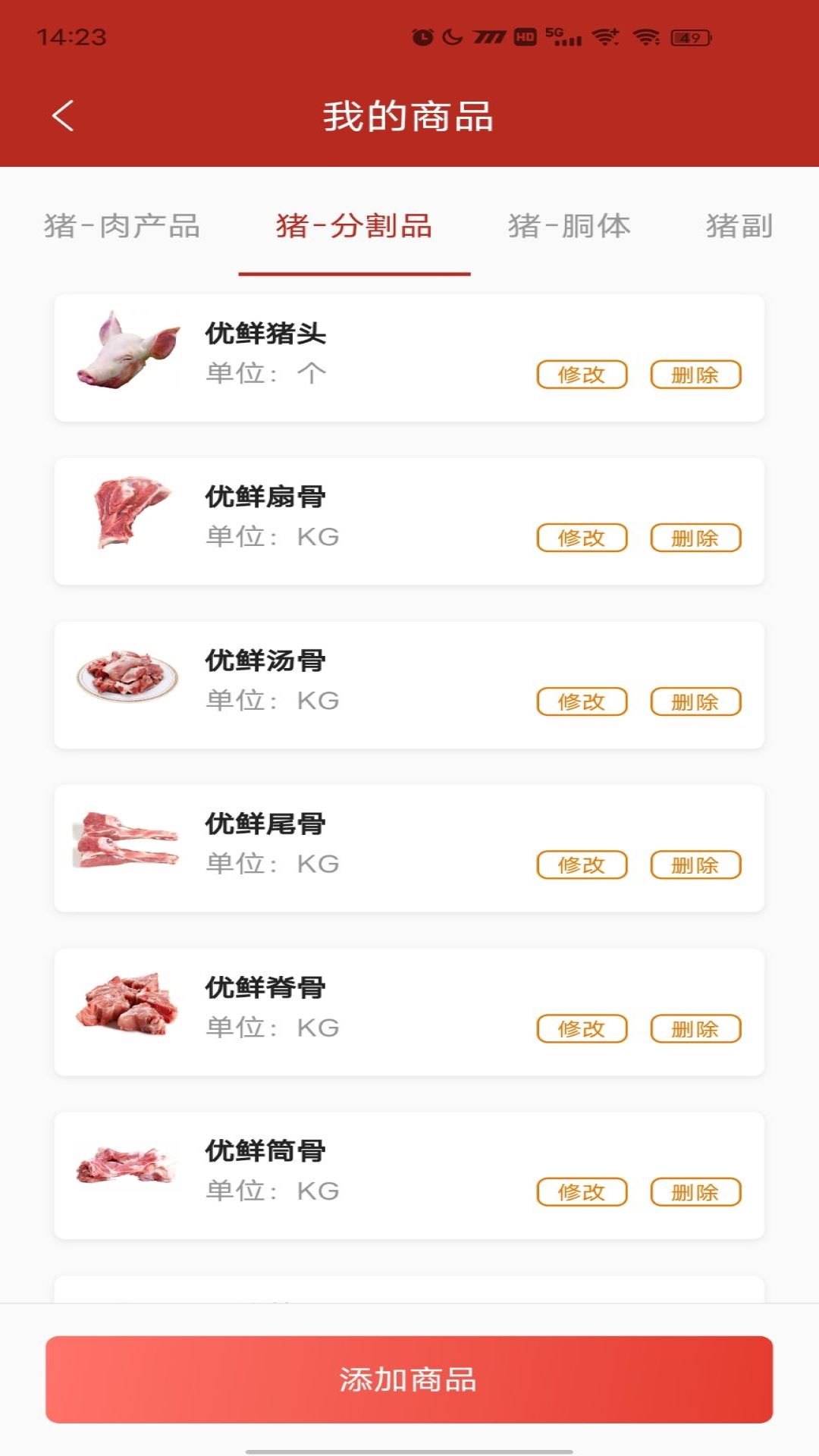Tap 修改 for 优鲜猪头
819x1456 pixels.
coord(582,375)
